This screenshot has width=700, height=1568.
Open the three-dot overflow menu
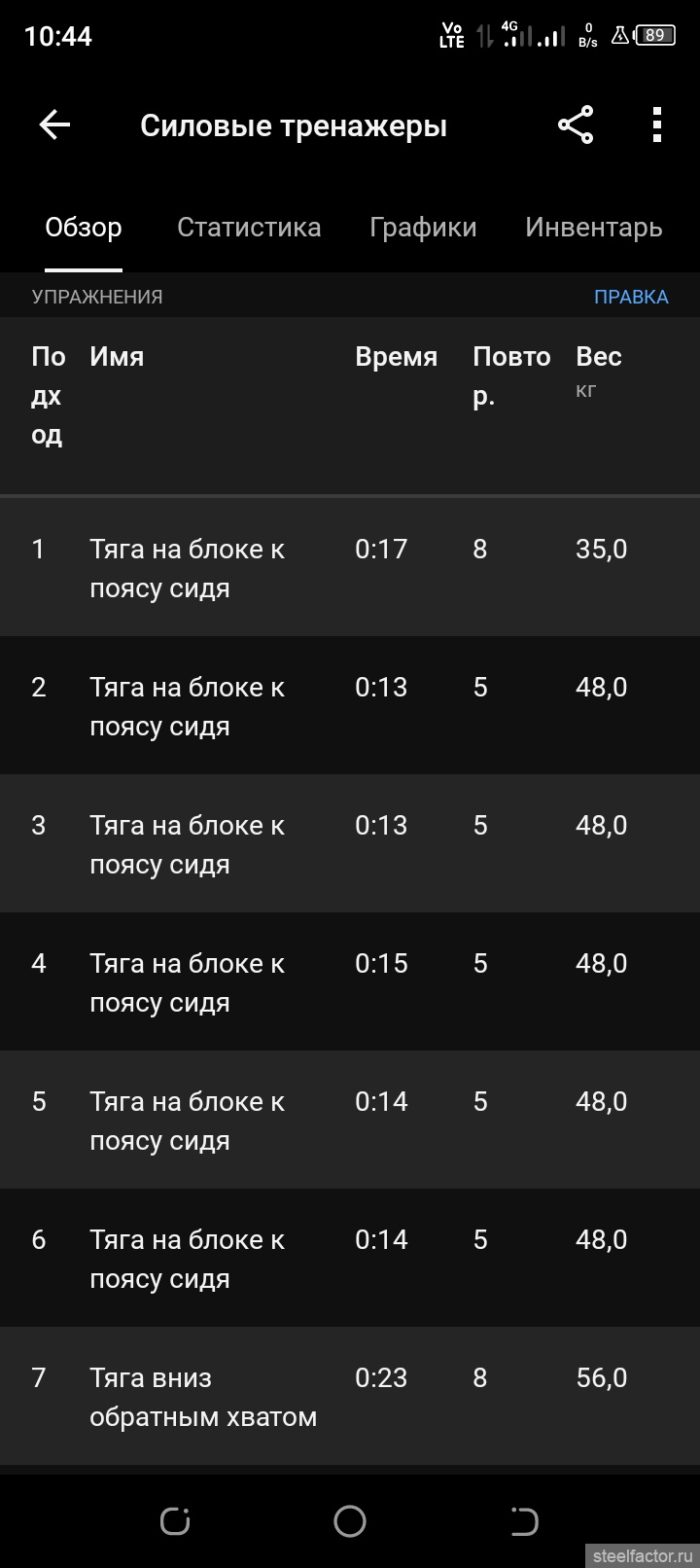coord(657,125)
